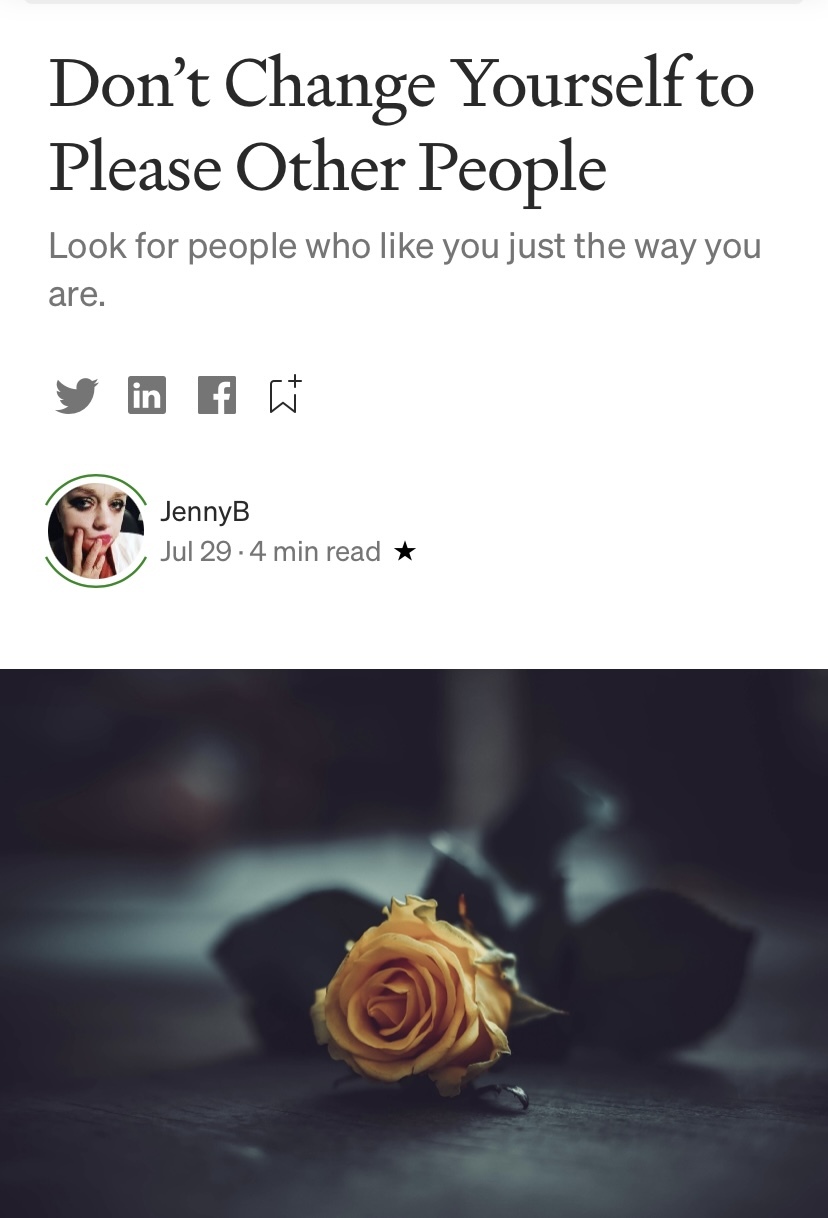This screenshot has height=1218, width=828.
Task: Share the article on LinkedIn
Action: point(147,396)
